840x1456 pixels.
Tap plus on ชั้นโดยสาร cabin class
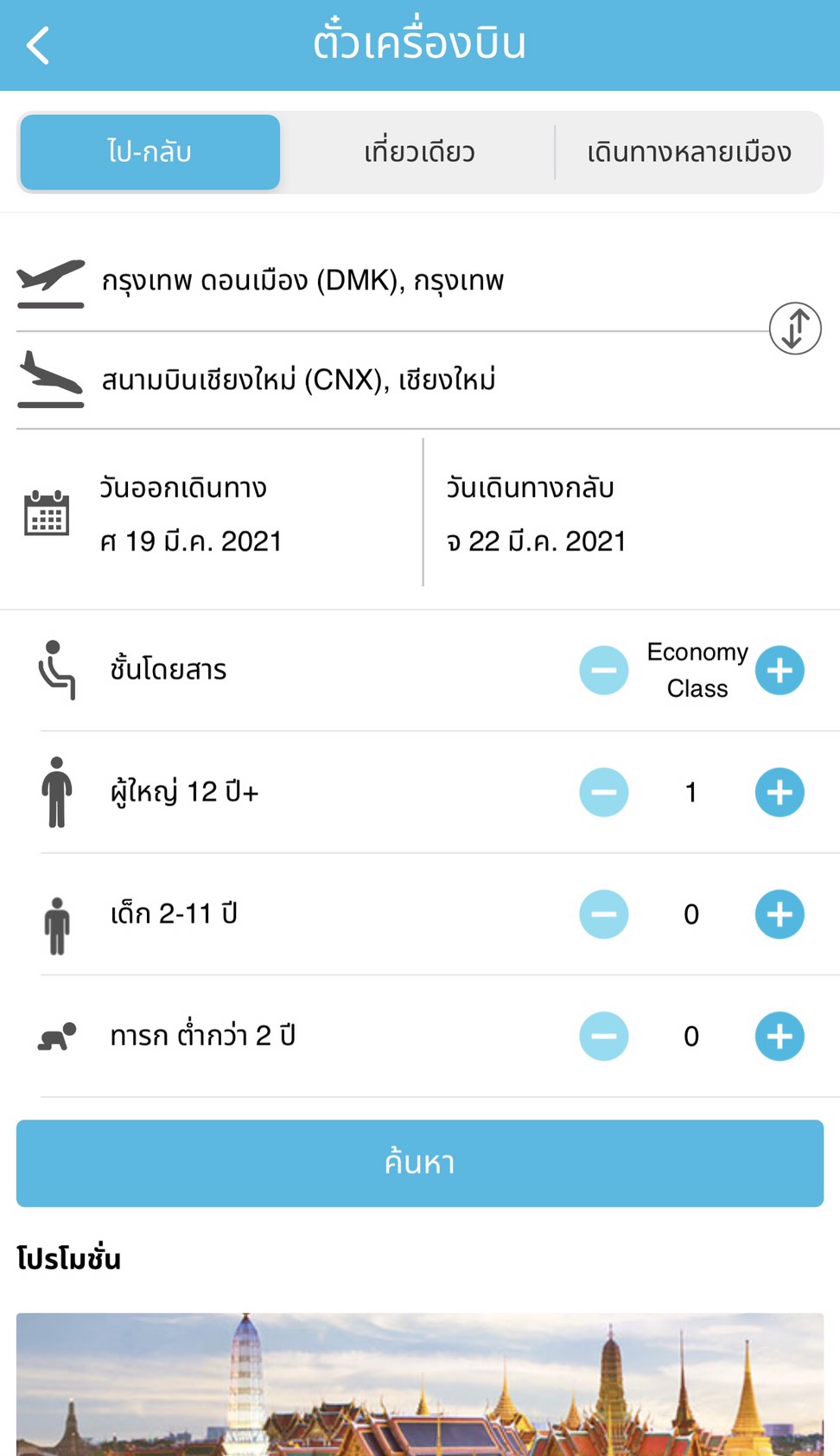(780, 670)
